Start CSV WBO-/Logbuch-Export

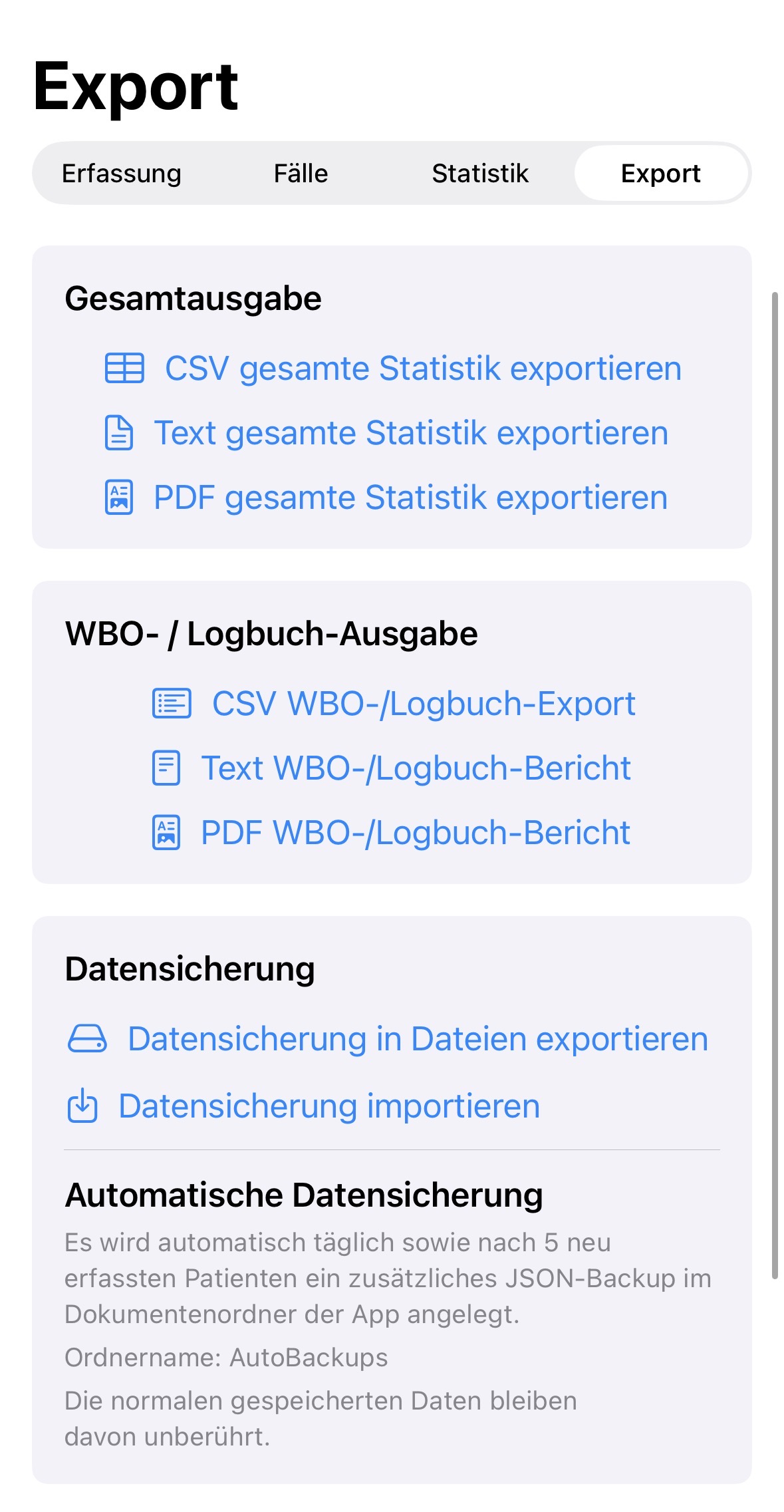392,704
